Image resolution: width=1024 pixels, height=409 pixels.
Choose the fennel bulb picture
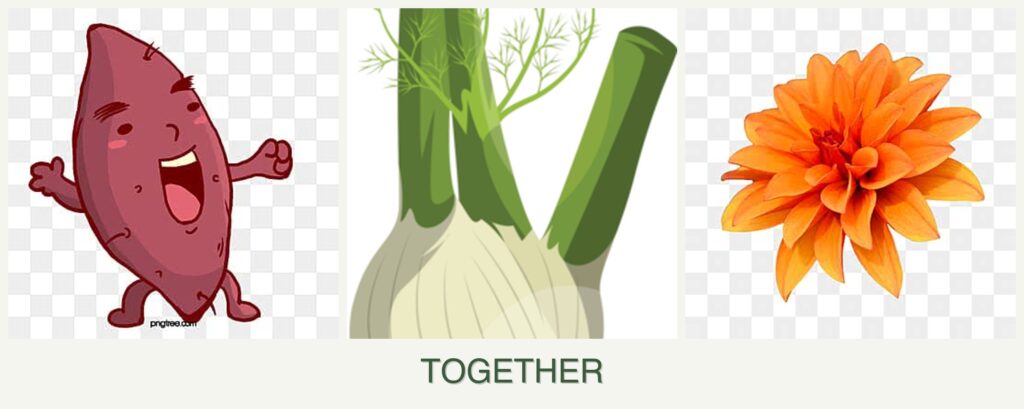(x=512, y=175)
